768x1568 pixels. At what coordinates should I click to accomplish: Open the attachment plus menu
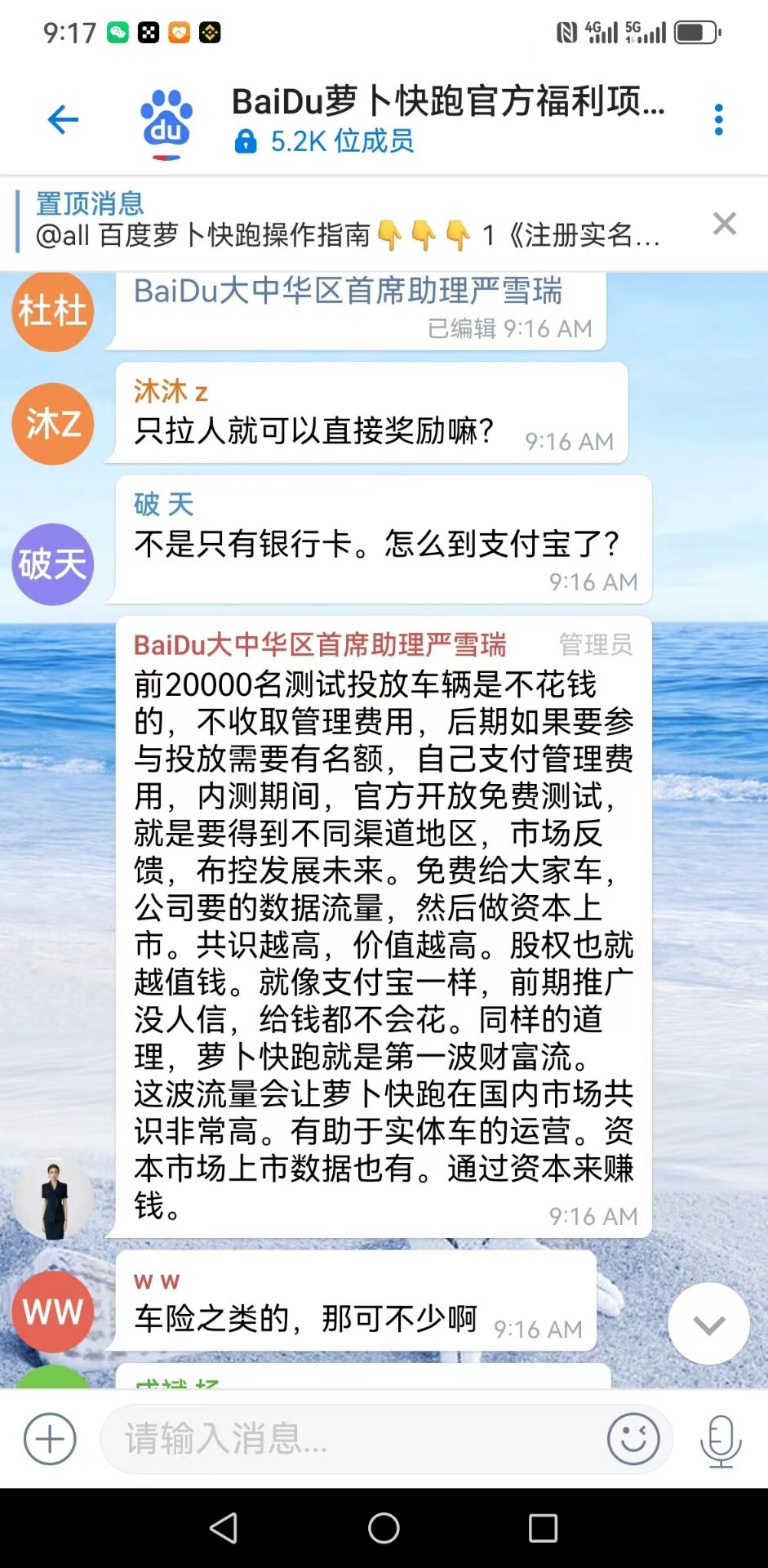[x=50, y=1439]
